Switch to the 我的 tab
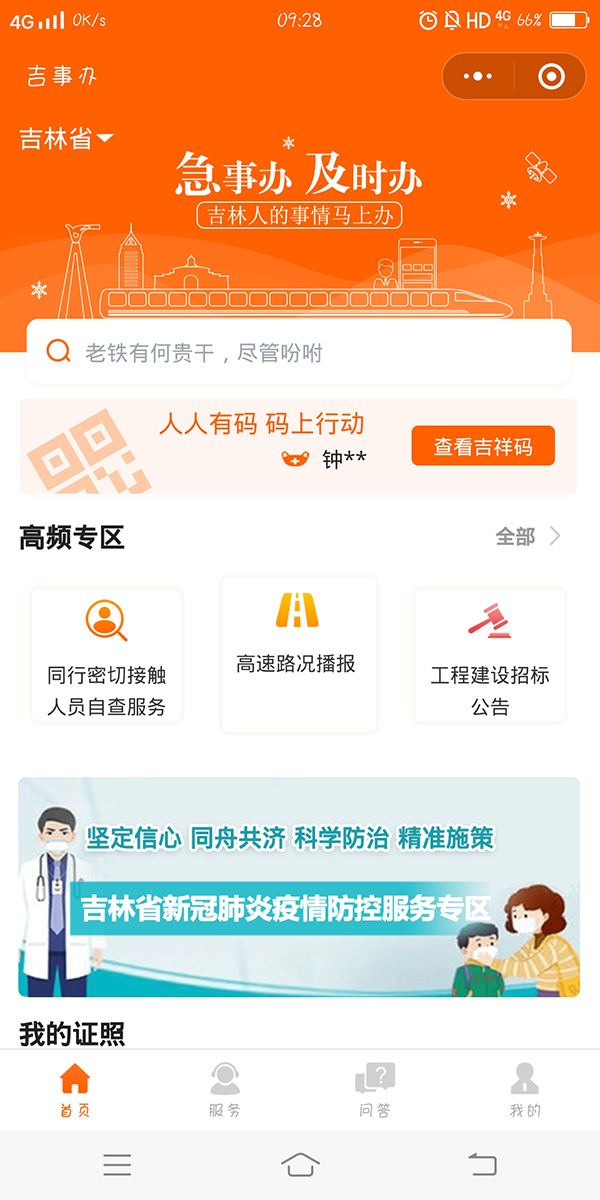600x1200 pixels. coord(525,1090)
